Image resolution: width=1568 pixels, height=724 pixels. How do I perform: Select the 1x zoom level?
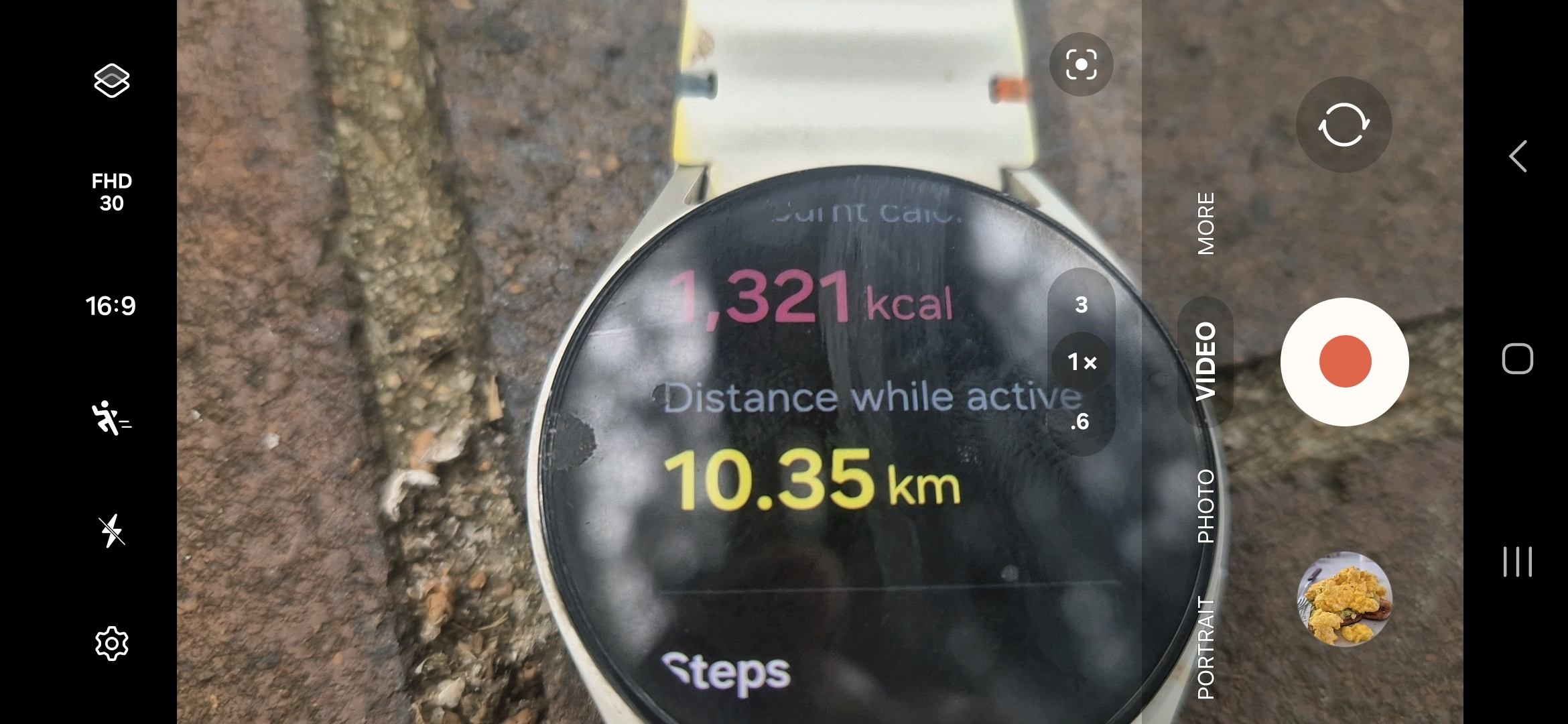coord(1082,363)
